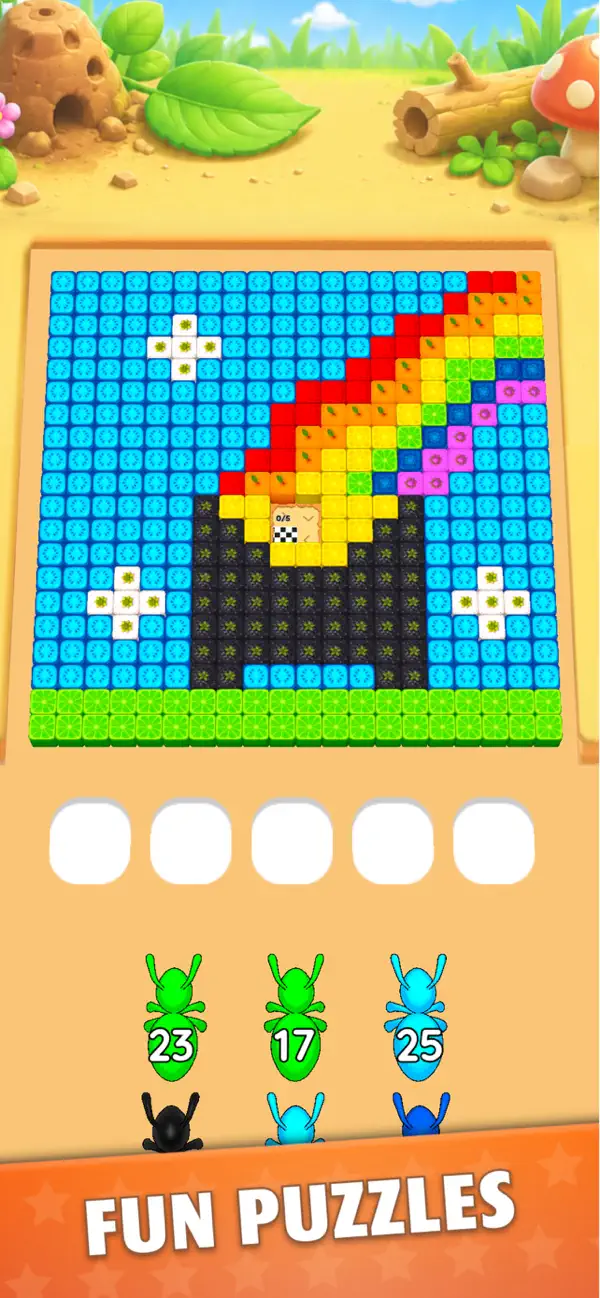Send out the blue ant numbered 25

point(418,1017)
